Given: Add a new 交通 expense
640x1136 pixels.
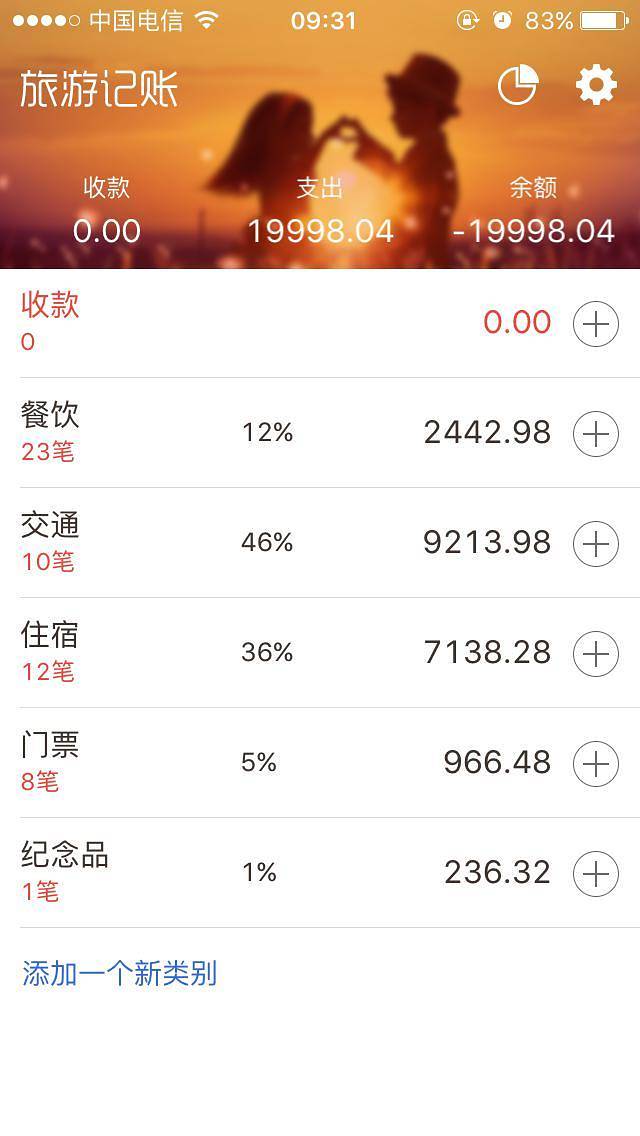Looking at the screenshot, I should click(x=595, y=544).
